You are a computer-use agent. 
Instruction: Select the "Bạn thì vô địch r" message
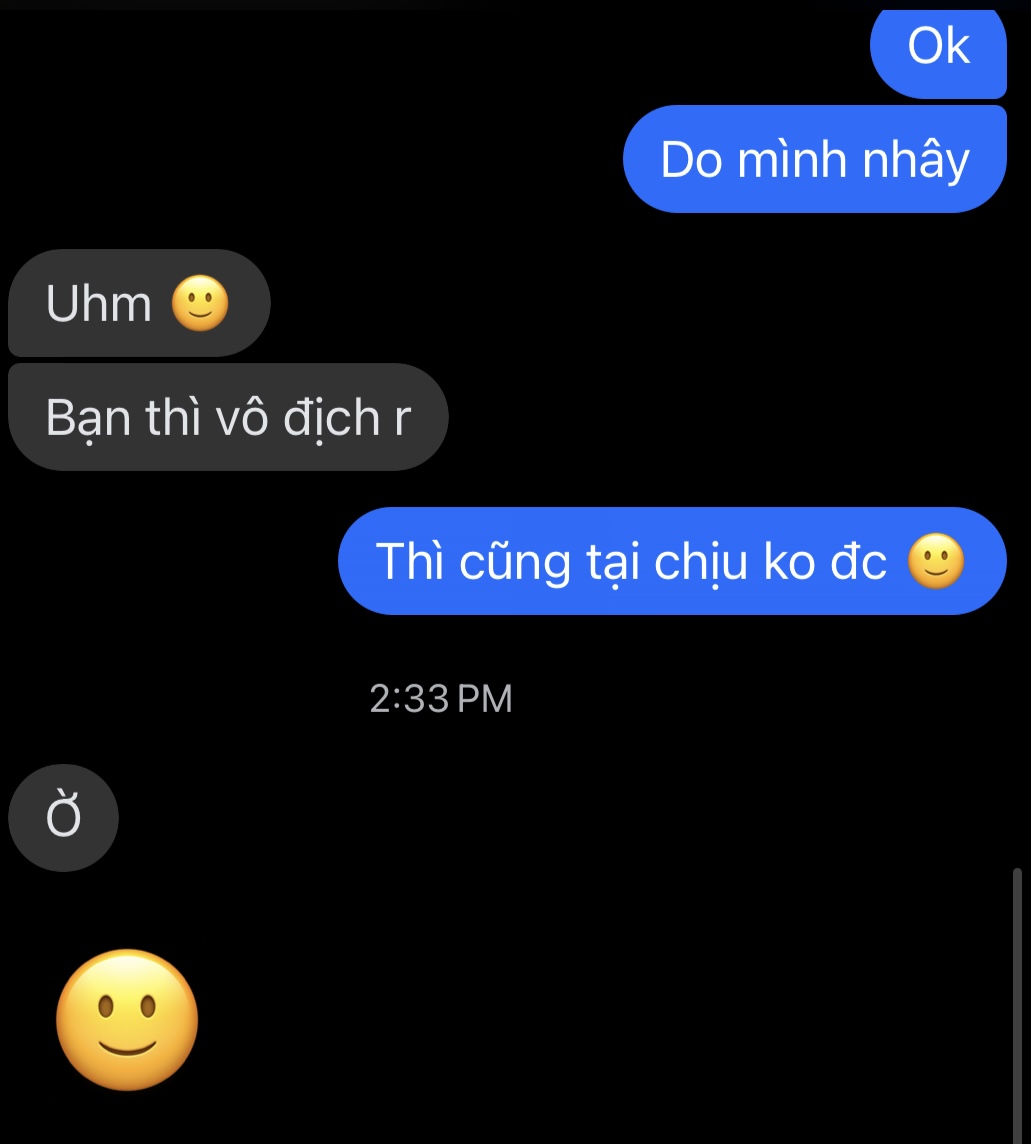pyautogui.click(x=228, y=417)
